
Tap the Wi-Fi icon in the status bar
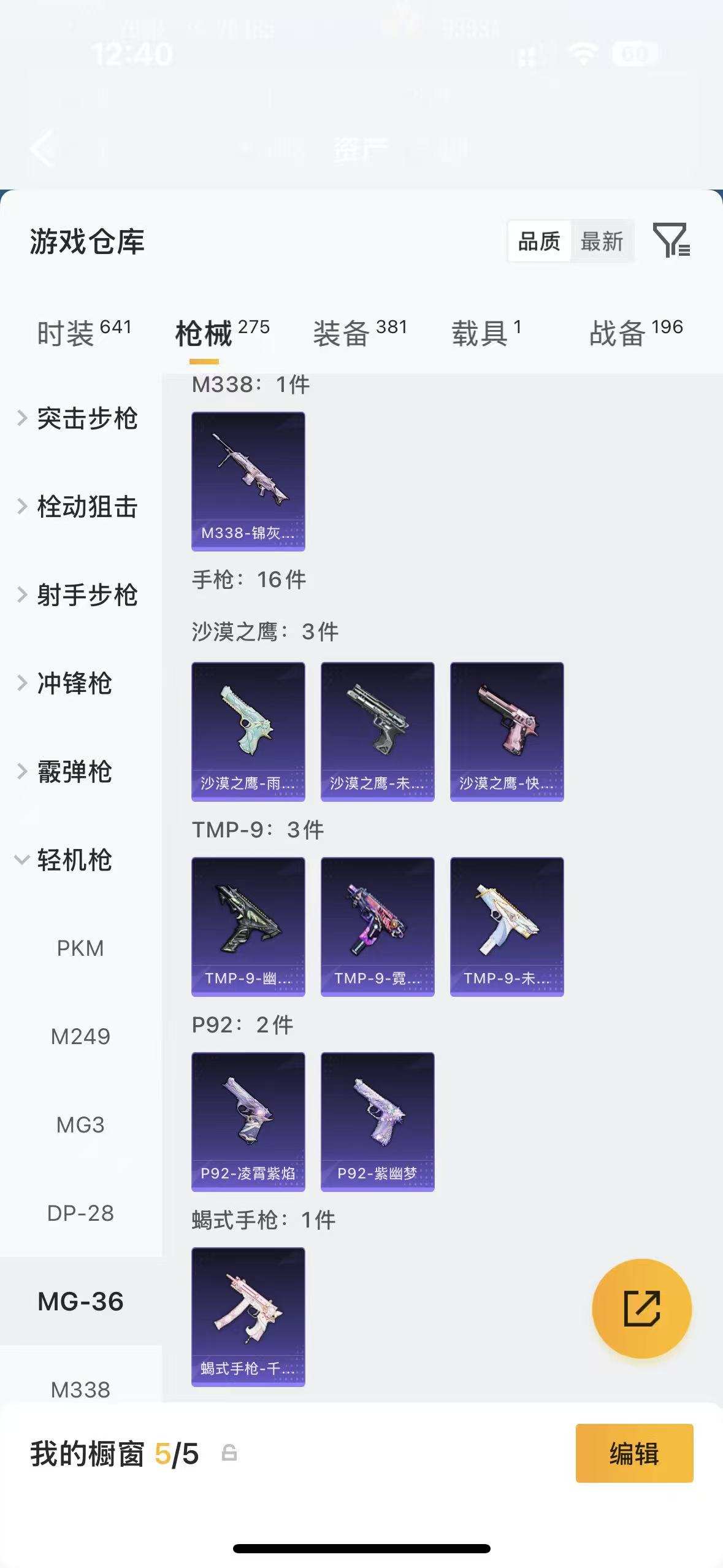pyautogui.click(x=583, y=54)
